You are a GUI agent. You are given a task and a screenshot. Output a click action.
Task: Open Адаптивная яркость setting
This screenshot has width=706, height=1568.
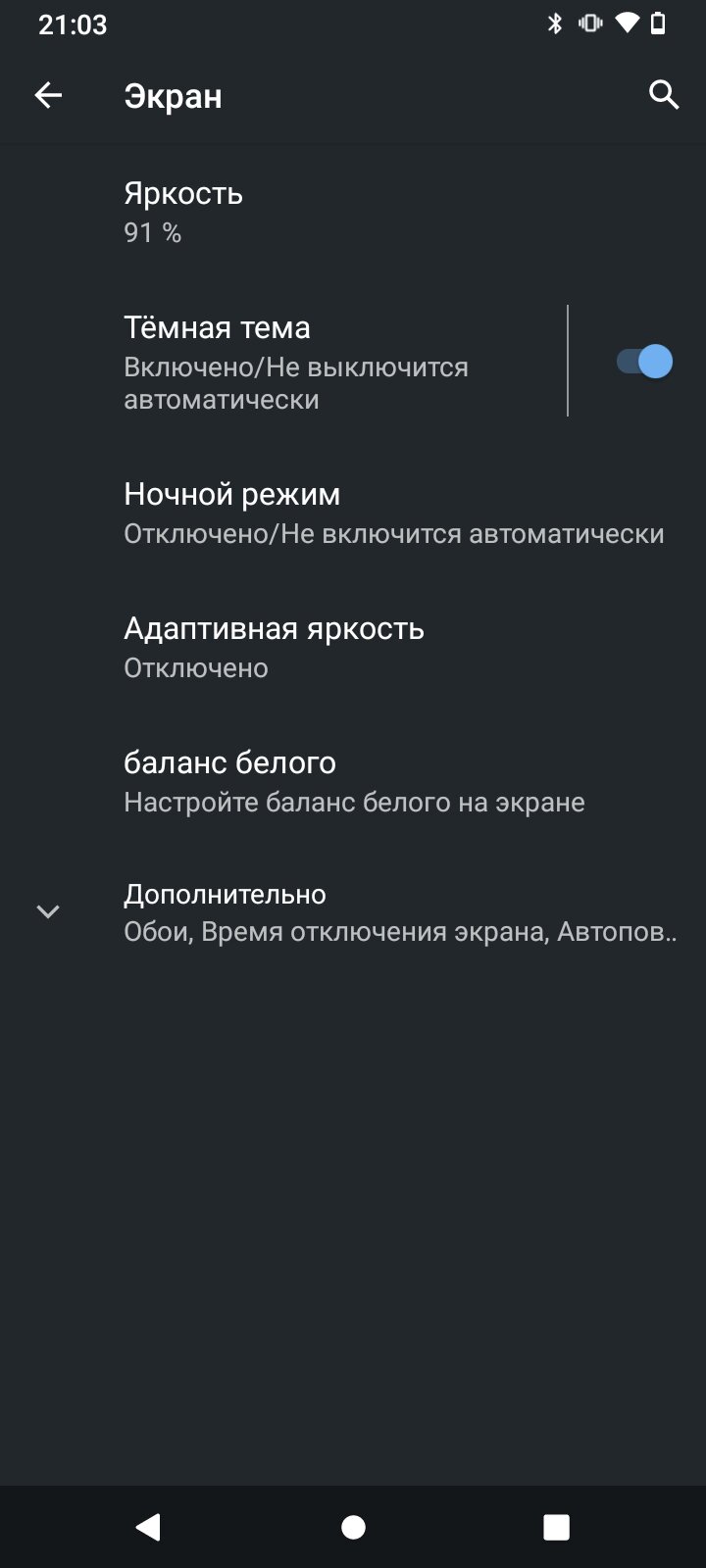pyautogui.click(x=353, y=647)
